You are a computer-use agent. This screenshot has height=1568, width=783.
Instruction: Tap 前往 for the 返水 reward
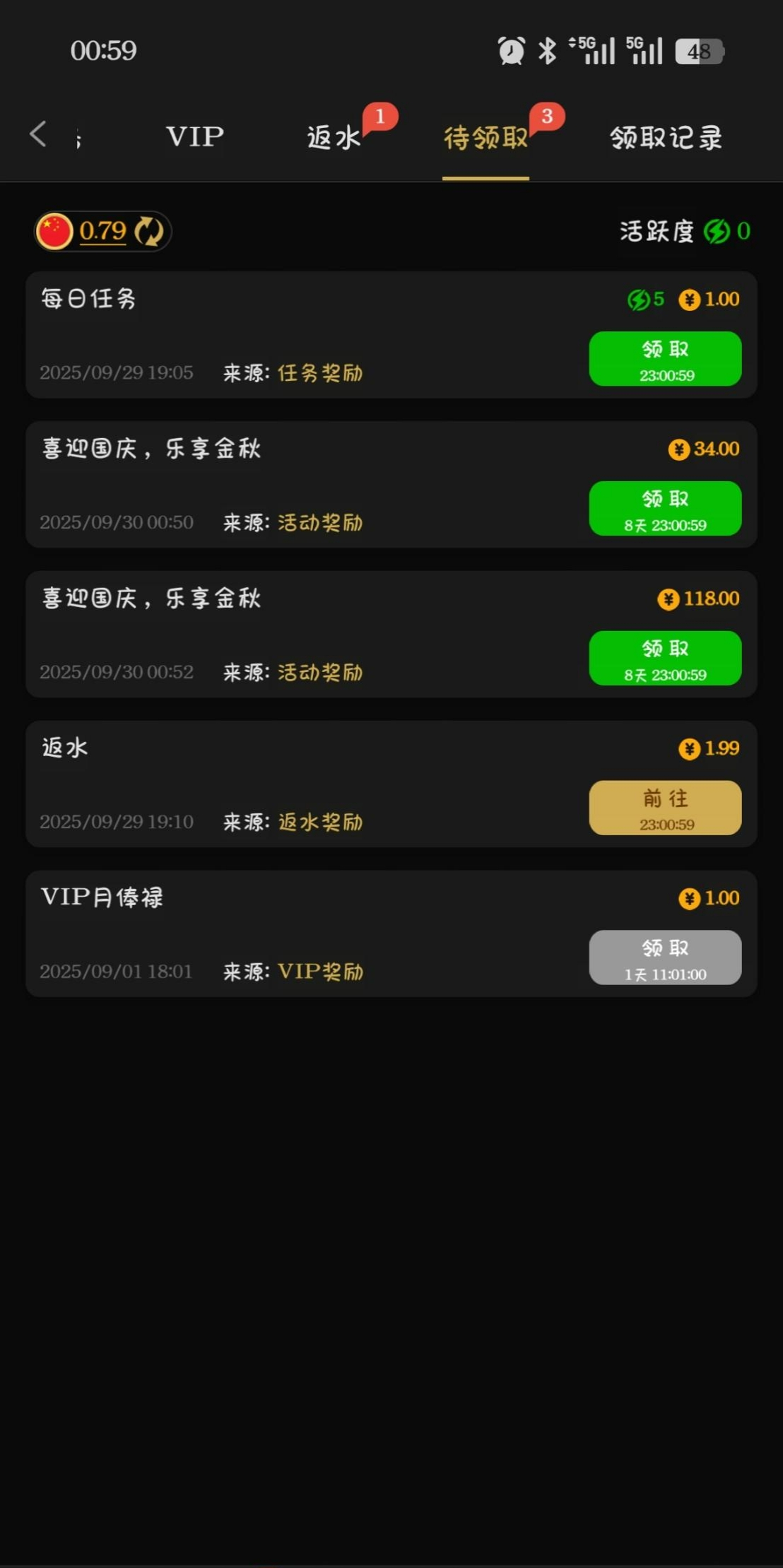click(x=665, y=808)
